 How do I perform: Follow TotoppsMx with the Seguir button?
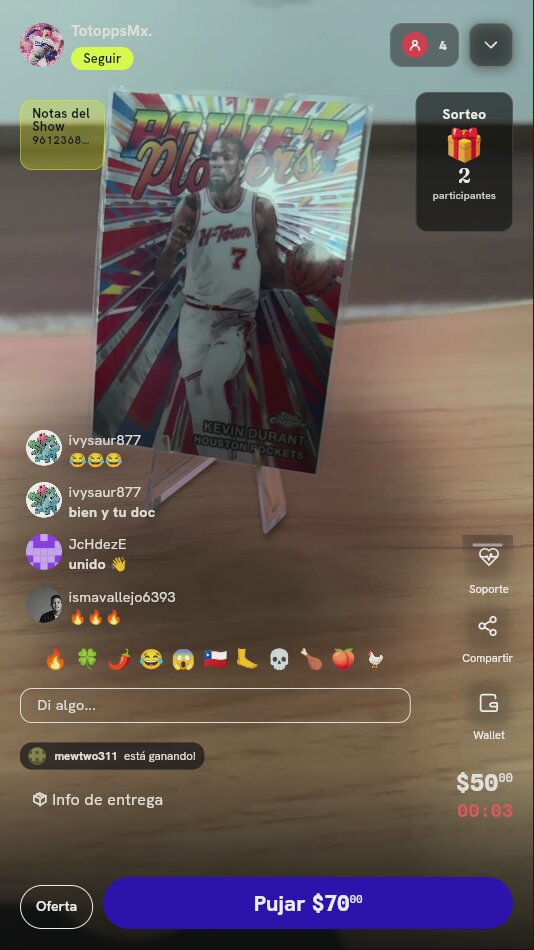pyautogui.click(x=102, y=59)
